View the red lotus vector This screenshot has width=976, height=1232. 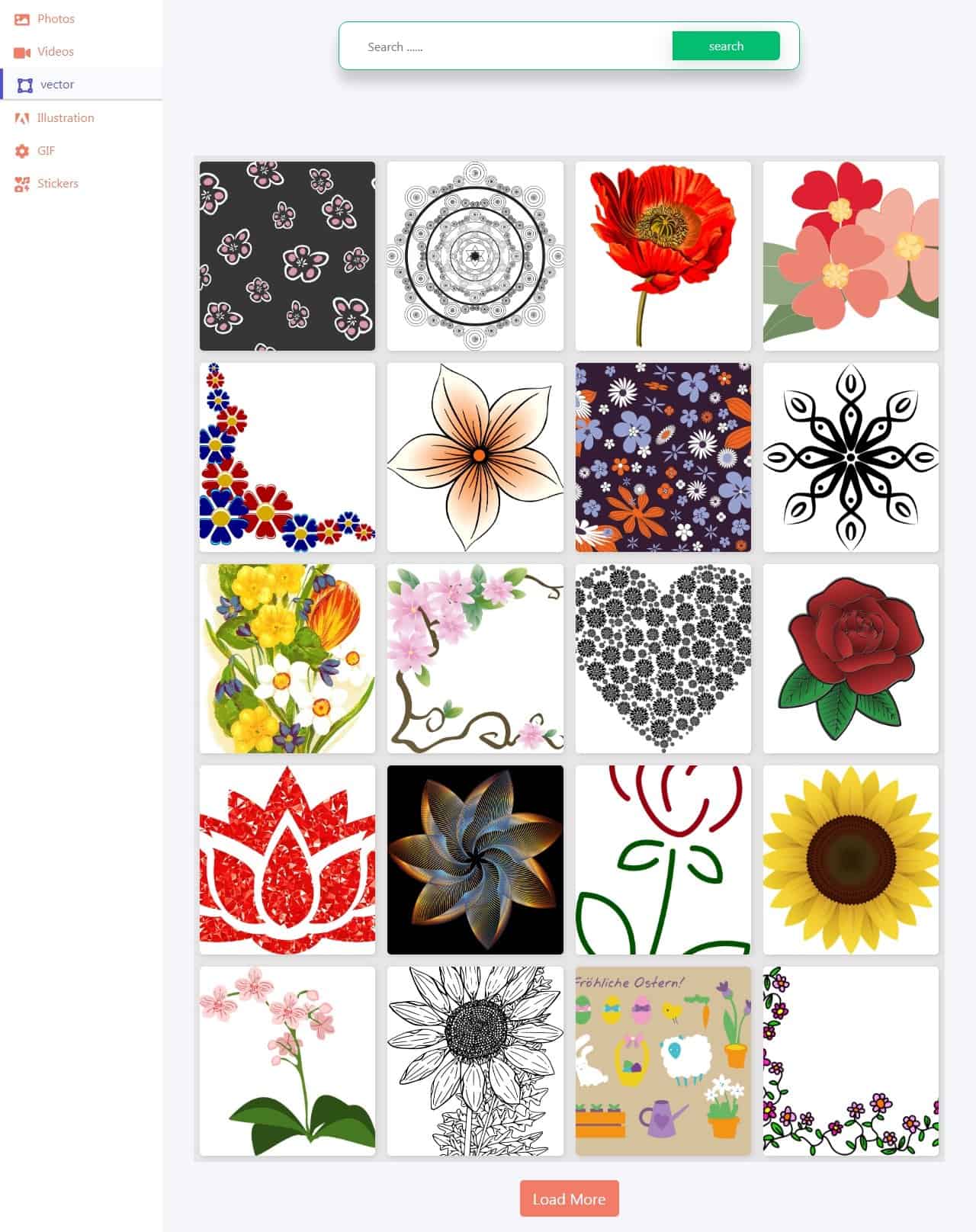pyautogui.click(x=287, y=860)
